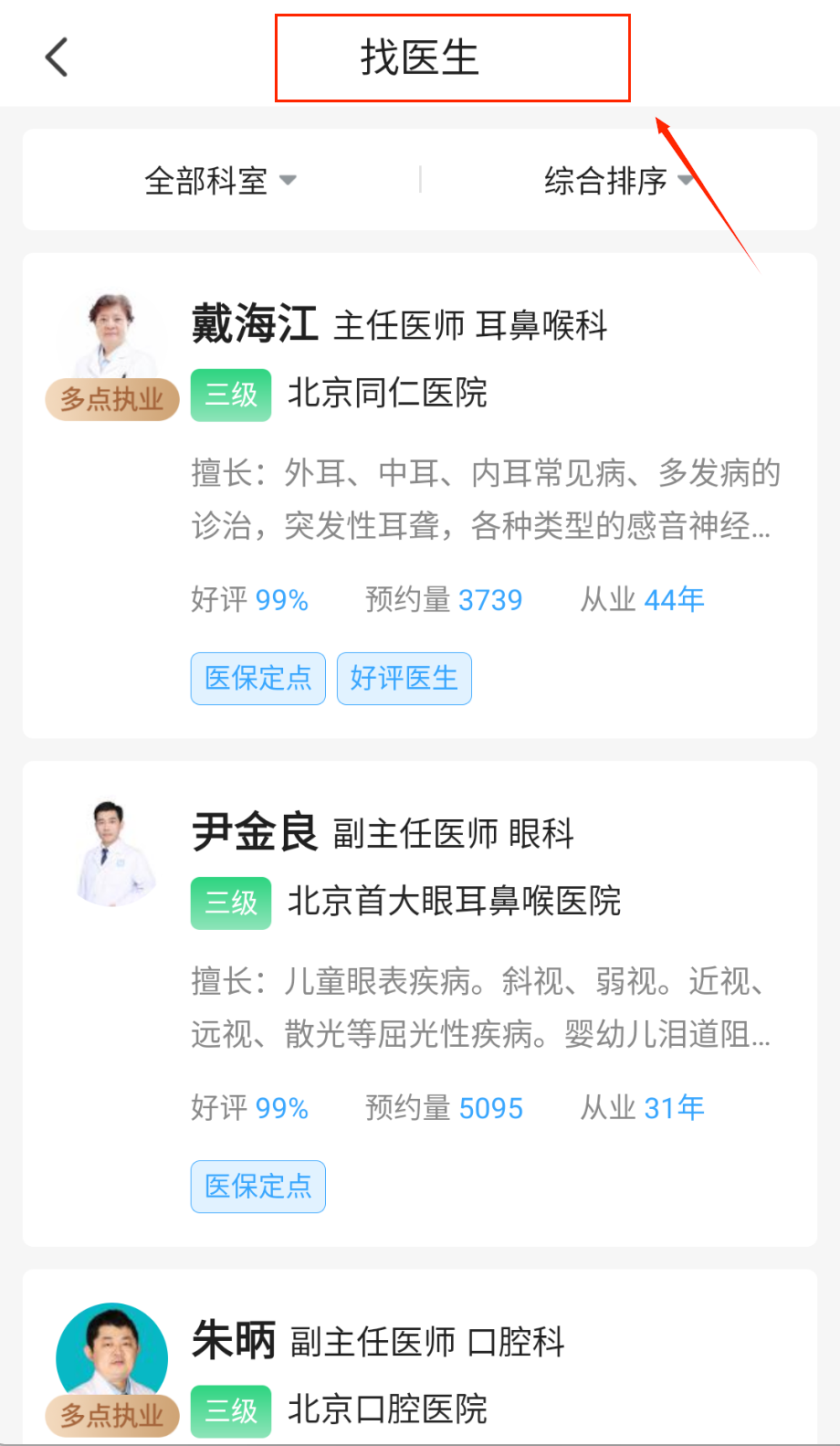Open the 综合排序 sorting dropdown
Image resolution: width=840 pixels, height=1446 pixels.
click(x=618, y=180)
